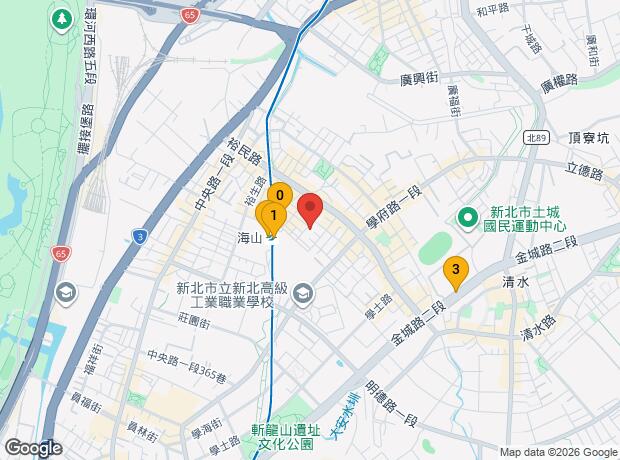
Task: Open the 新北高級工業職業學校 school icon
Action: pos(303,293)
